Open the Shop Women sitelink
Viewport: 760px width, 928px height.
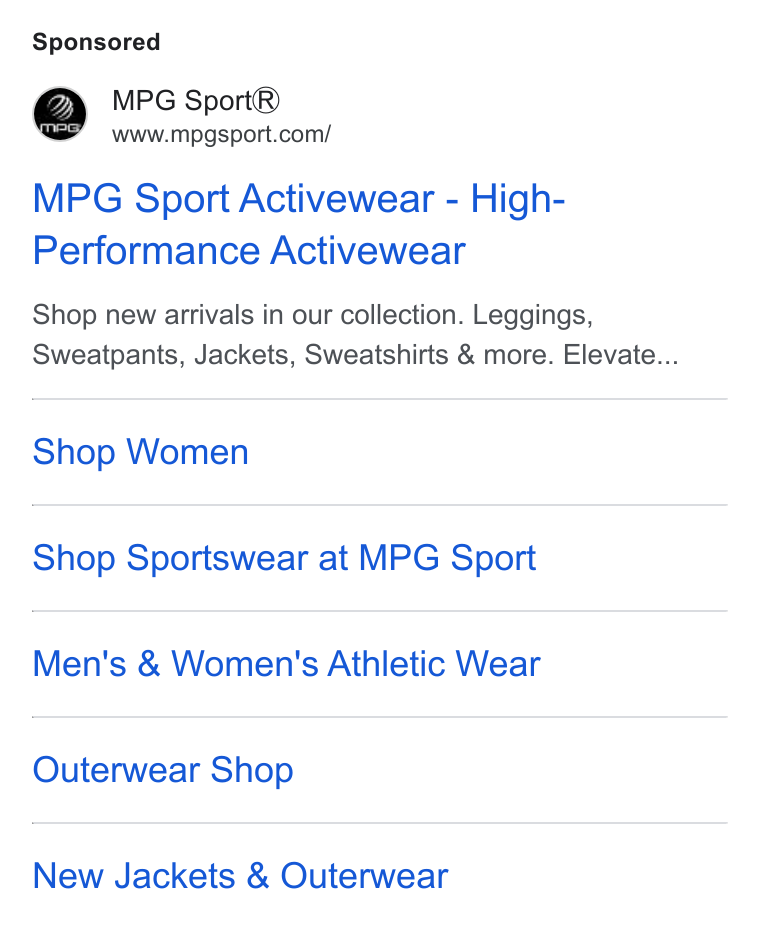pos(140,452)
